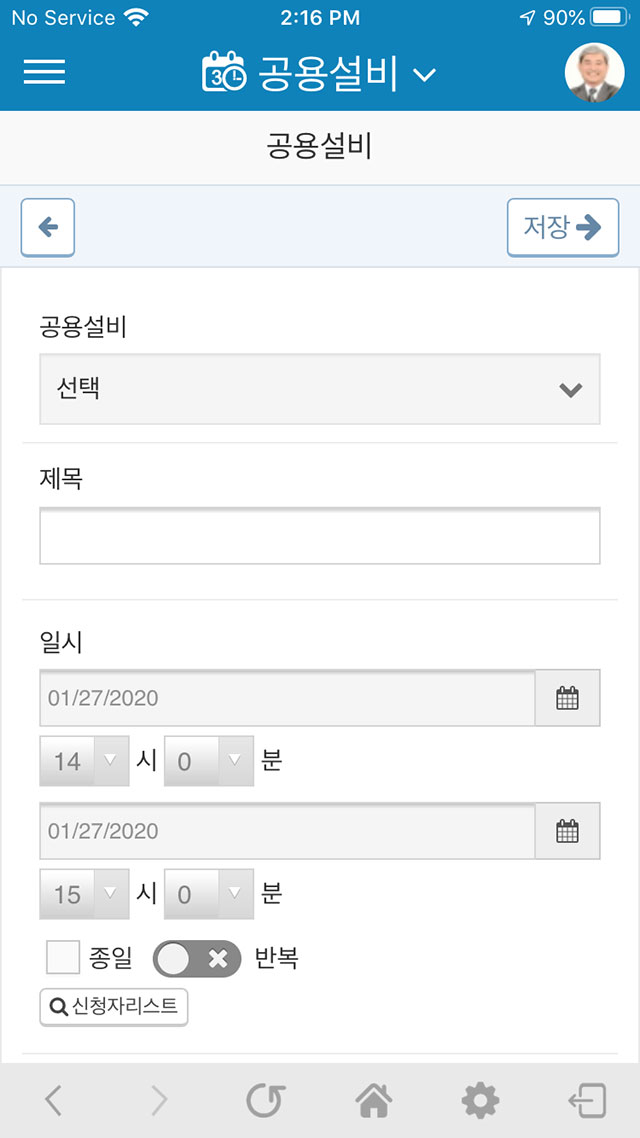Screen dimensions: 640x1138
Task: Open the profile photo avatar
Action: pyautogui.click(x=594, y=72)
